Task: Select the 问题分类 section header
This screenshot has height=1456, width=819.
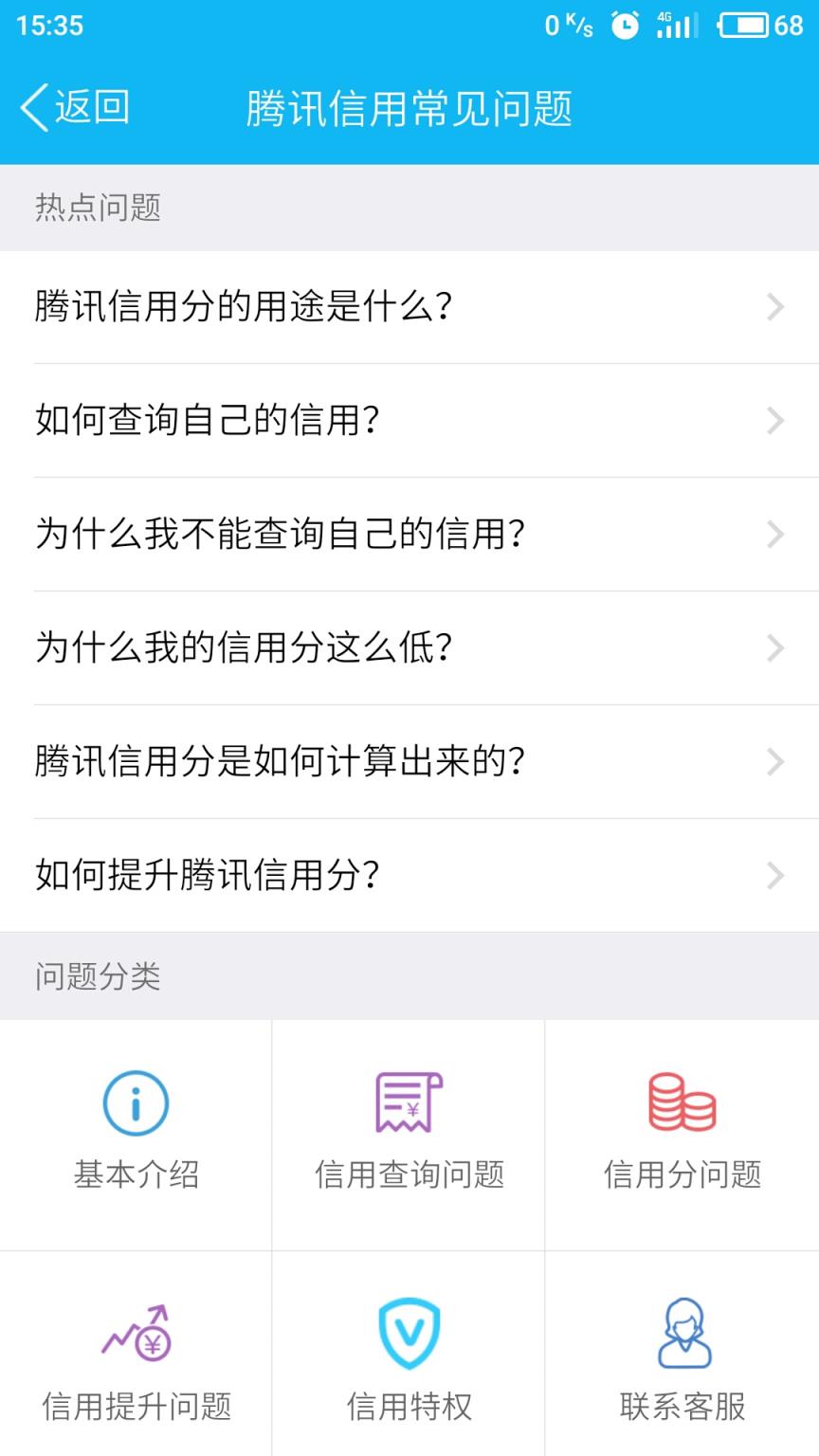Action: [97, 975]
